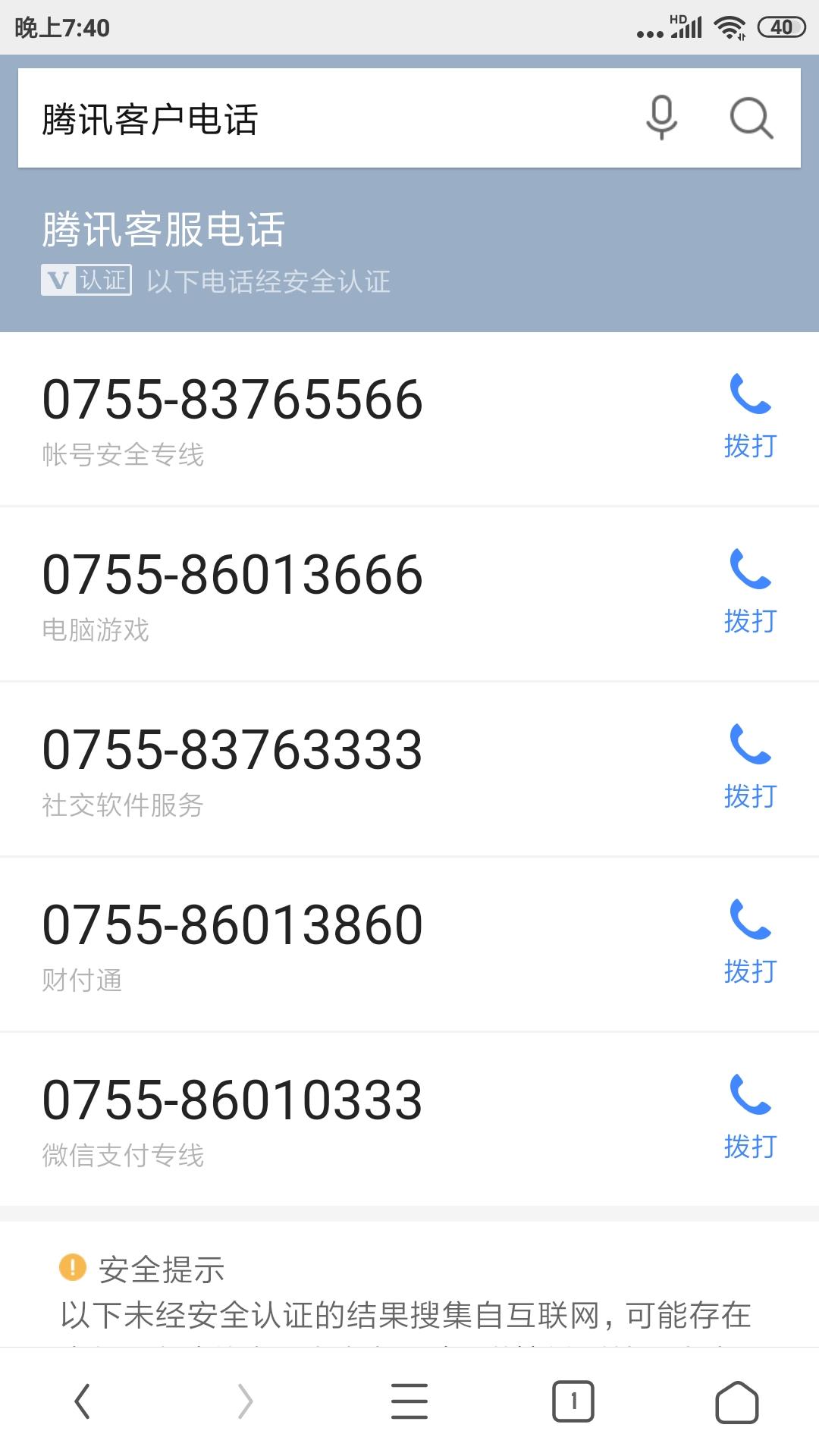Call the 电脑游戏 number 0755-86013666
The image size is (819, 1456).
(750, 593)
